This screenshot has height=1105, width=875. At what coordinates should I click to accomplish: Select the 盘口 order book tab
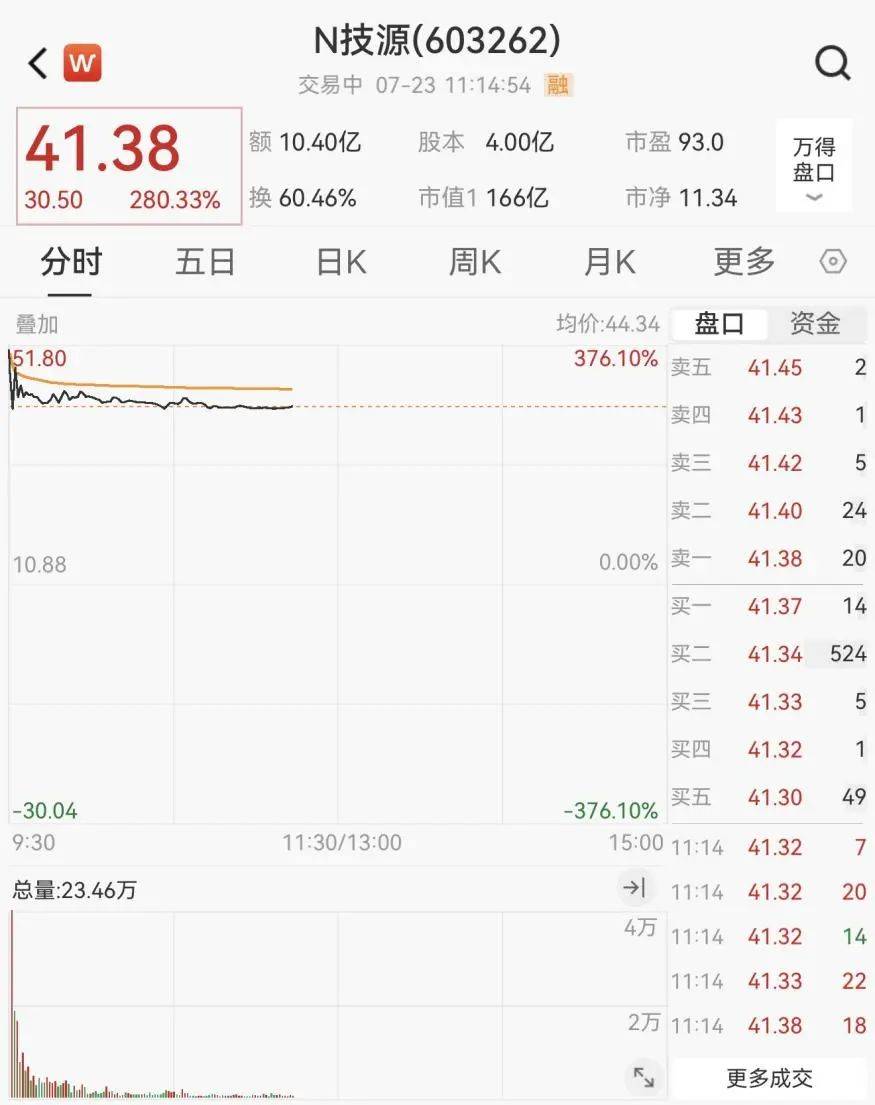[x=720, y=324]
